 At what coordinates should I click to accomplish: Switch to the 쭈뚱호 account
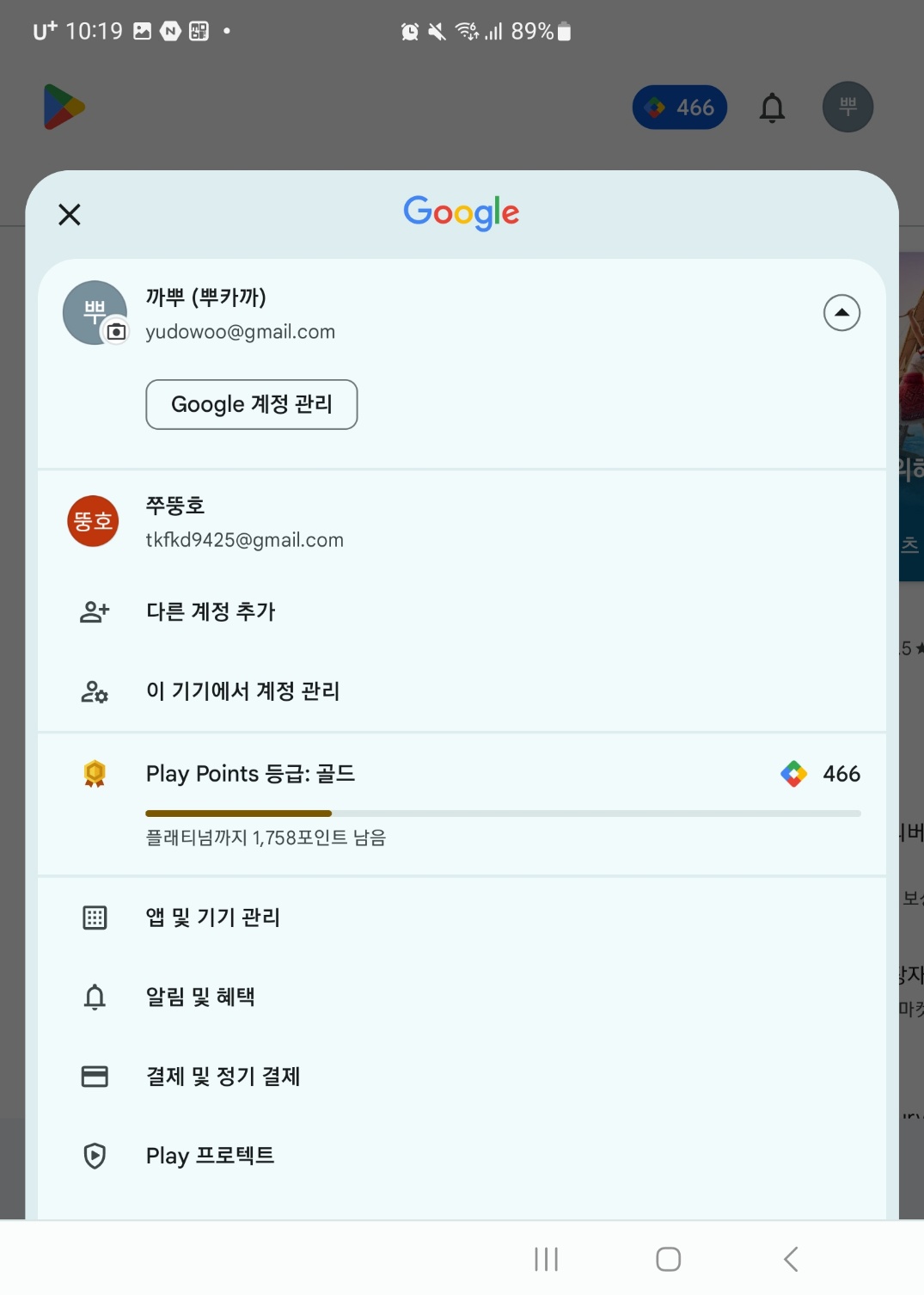tap(245, 522)
